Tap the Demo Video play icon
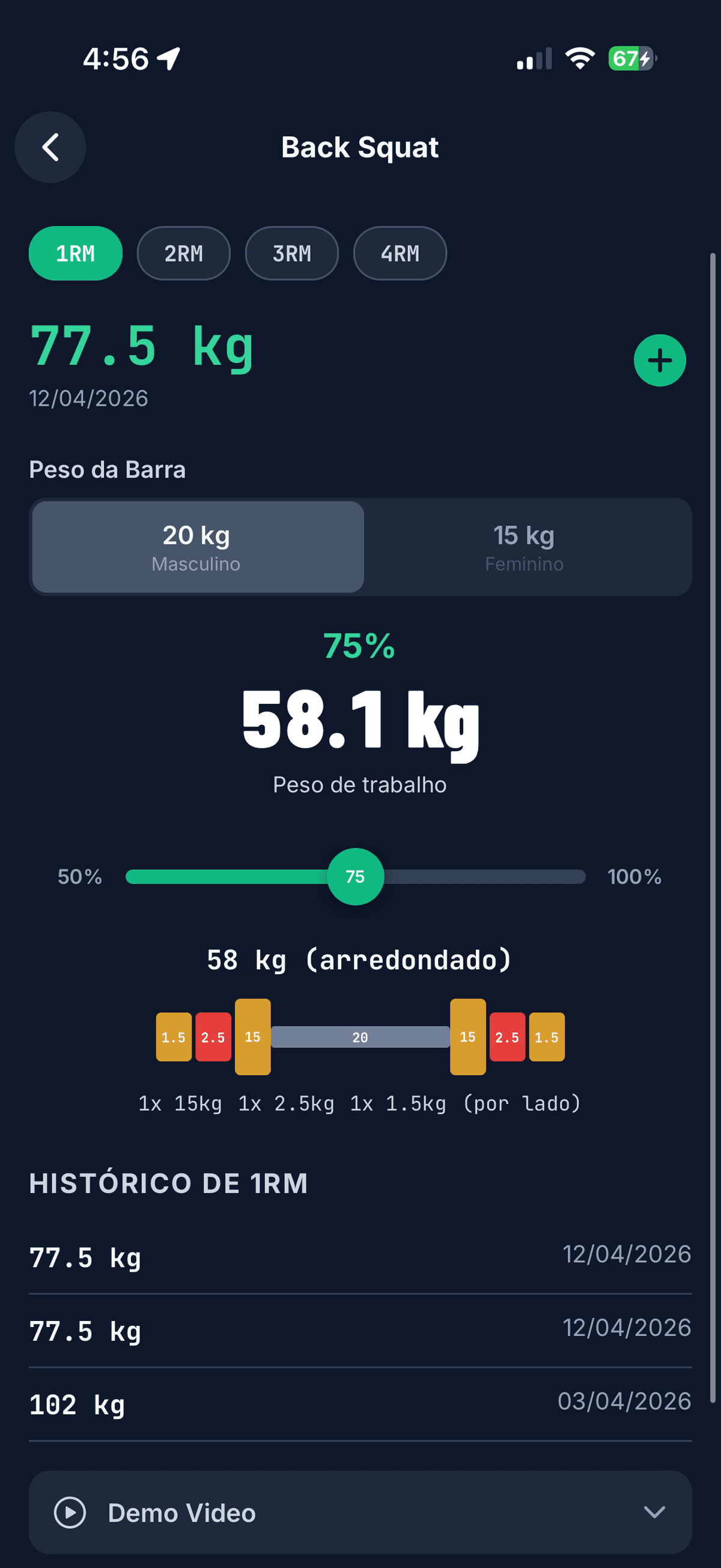Screen dimensions: 721x1568 [x=70, y=1513]
